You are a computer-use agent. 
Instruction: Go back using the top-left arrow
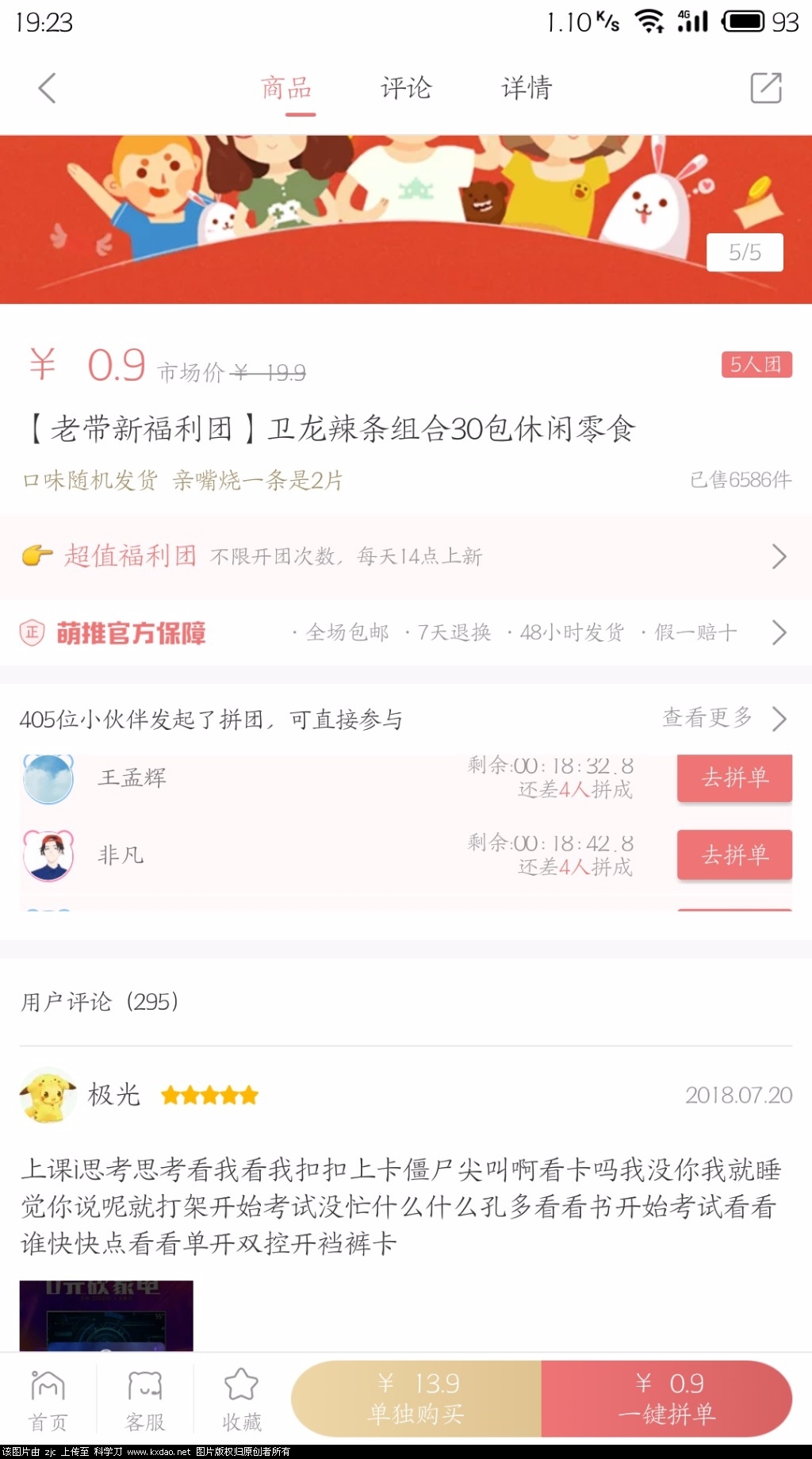(x=48, y=88)
